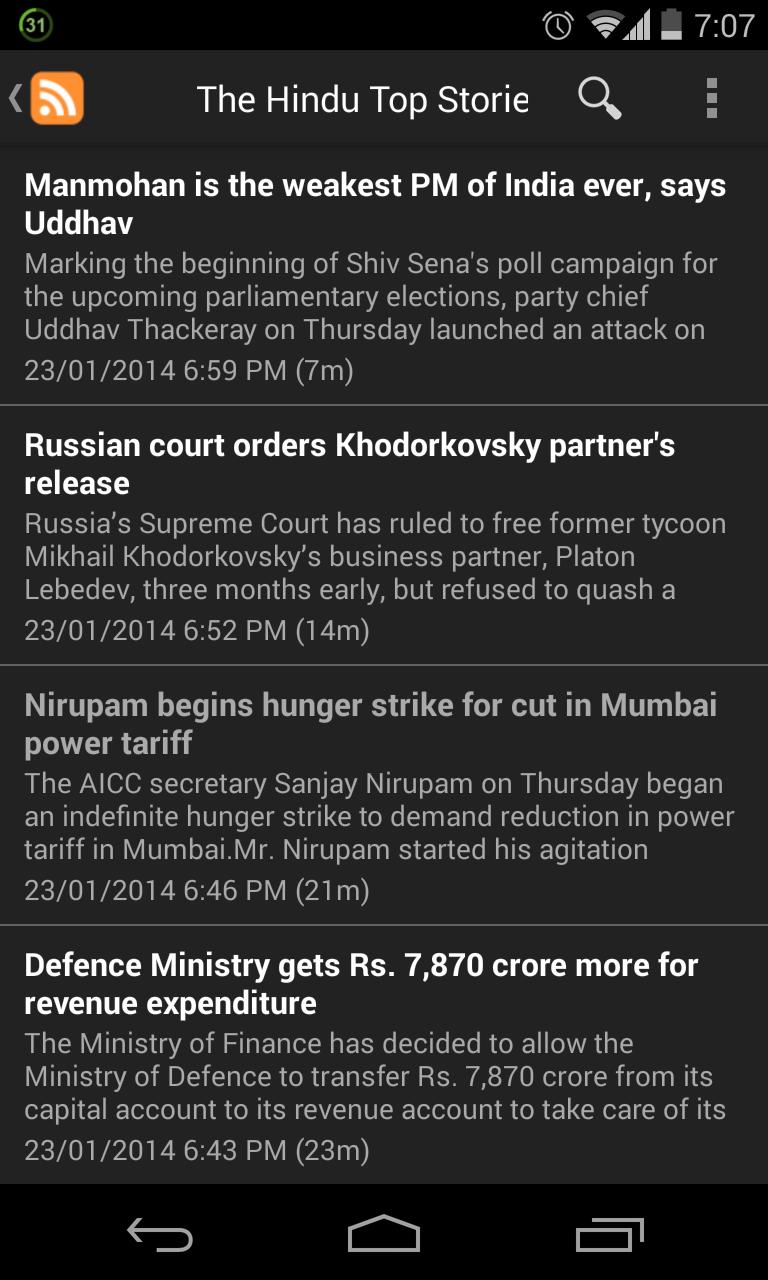Image resolution: width=768 pixels, height=1280 pixels.
Task: Tap the back chevron beside the feed icon
Action: click(x=13, y=98)
